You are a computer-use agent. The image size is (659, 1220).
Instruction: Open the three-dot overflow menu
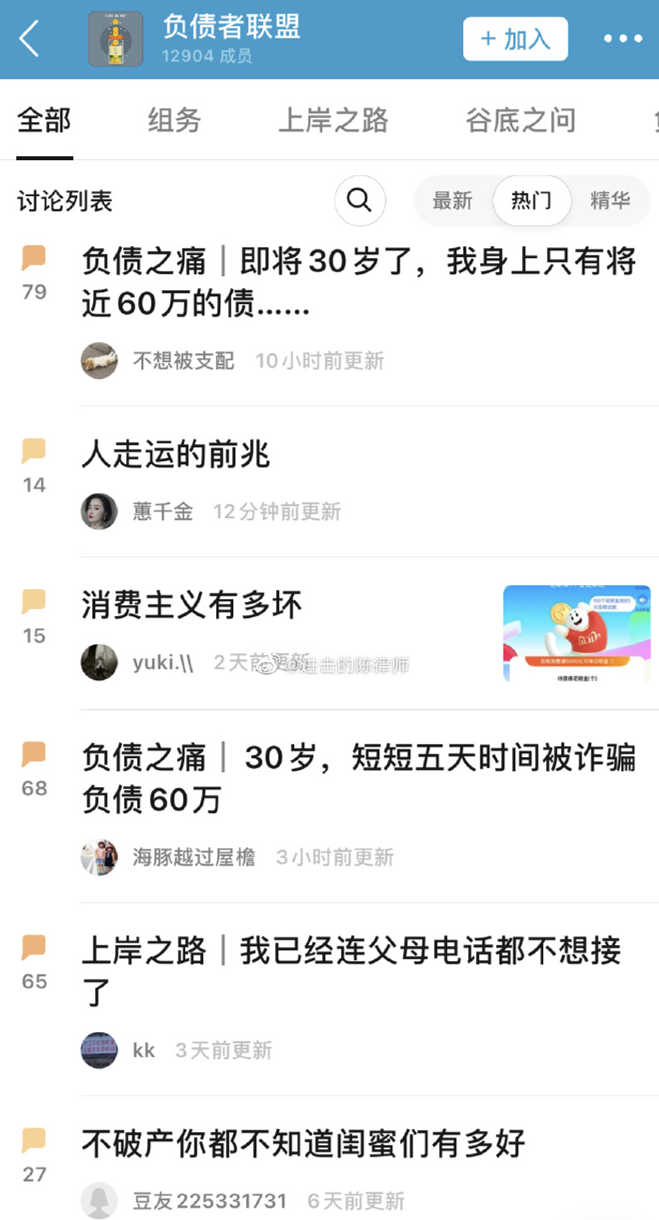(623, 39)
